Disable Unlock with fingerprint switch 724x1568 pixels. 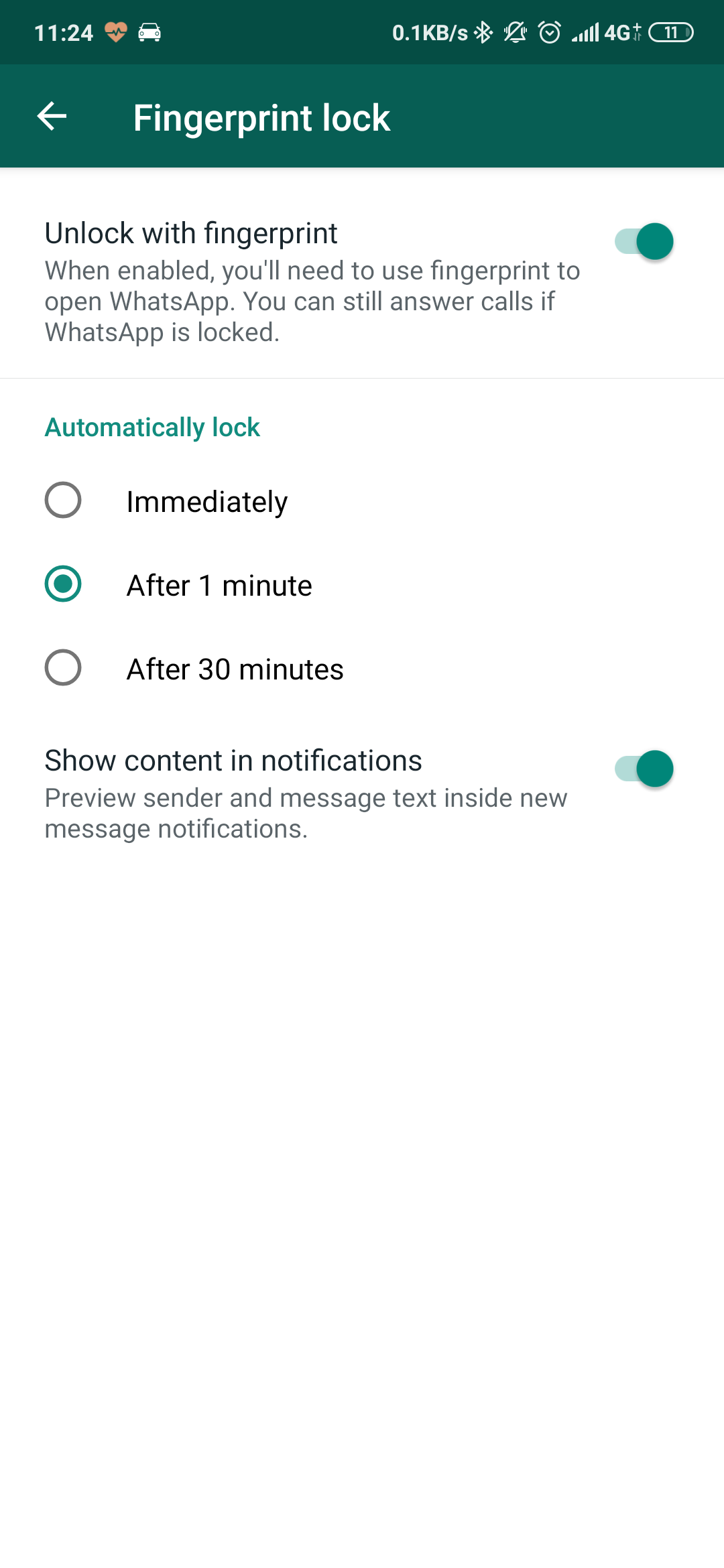pos(644,241)
